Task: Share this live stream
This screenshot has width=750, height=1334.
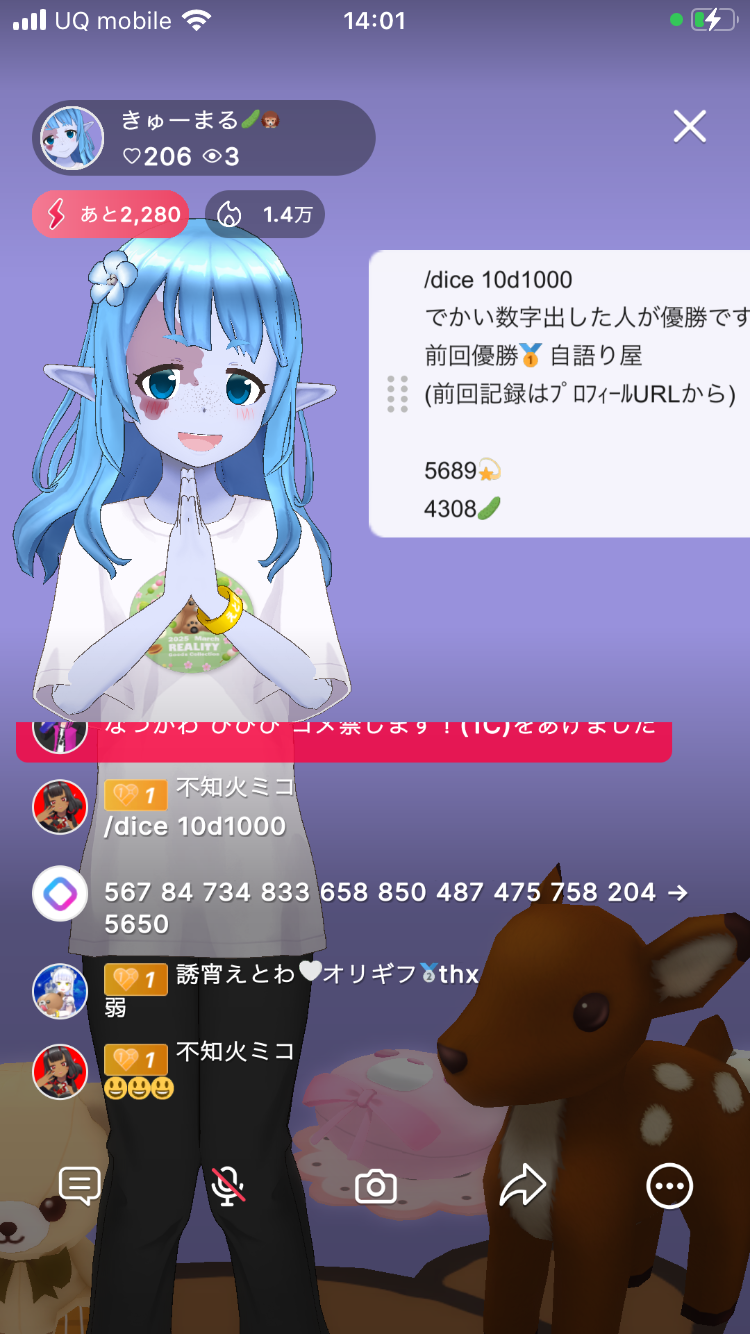Action: pyautogui.click(x=522, y=1187)
